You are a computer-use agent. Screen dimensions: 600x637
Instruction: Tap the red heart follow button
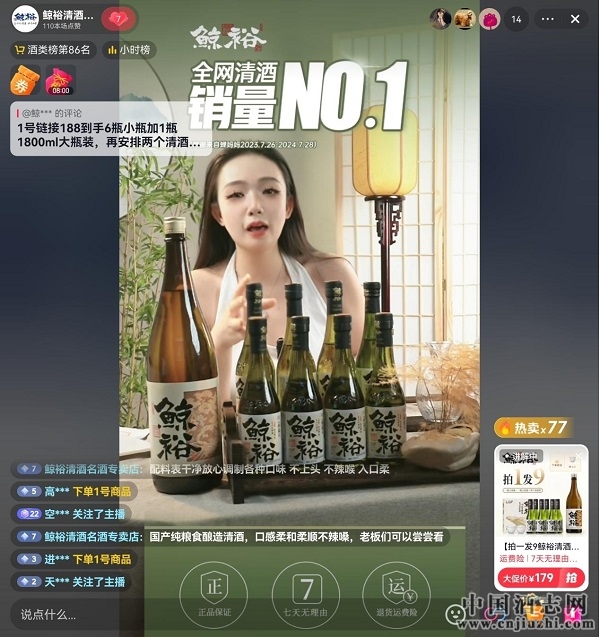pos(118,19)
